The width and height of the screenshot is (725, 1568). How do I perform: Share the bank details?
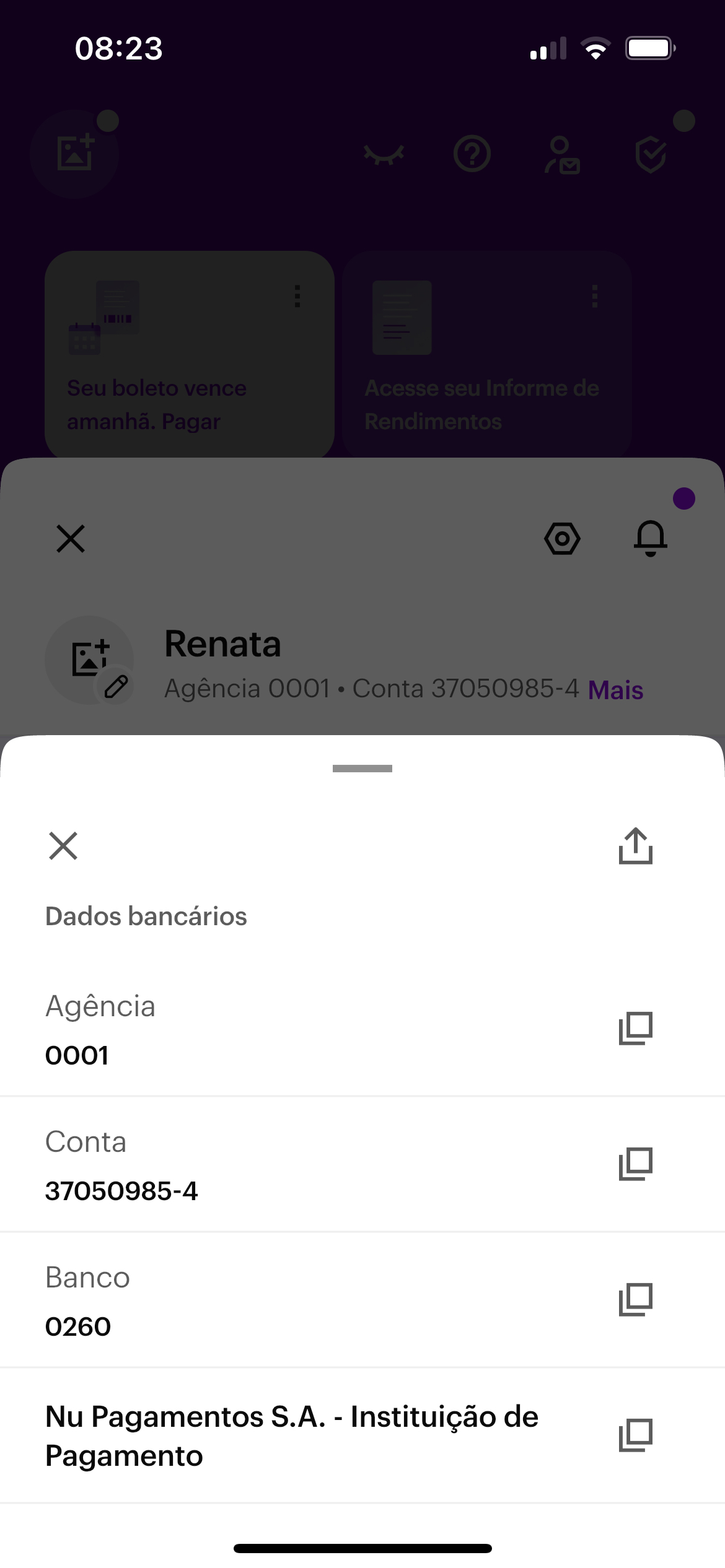[636, 846]
